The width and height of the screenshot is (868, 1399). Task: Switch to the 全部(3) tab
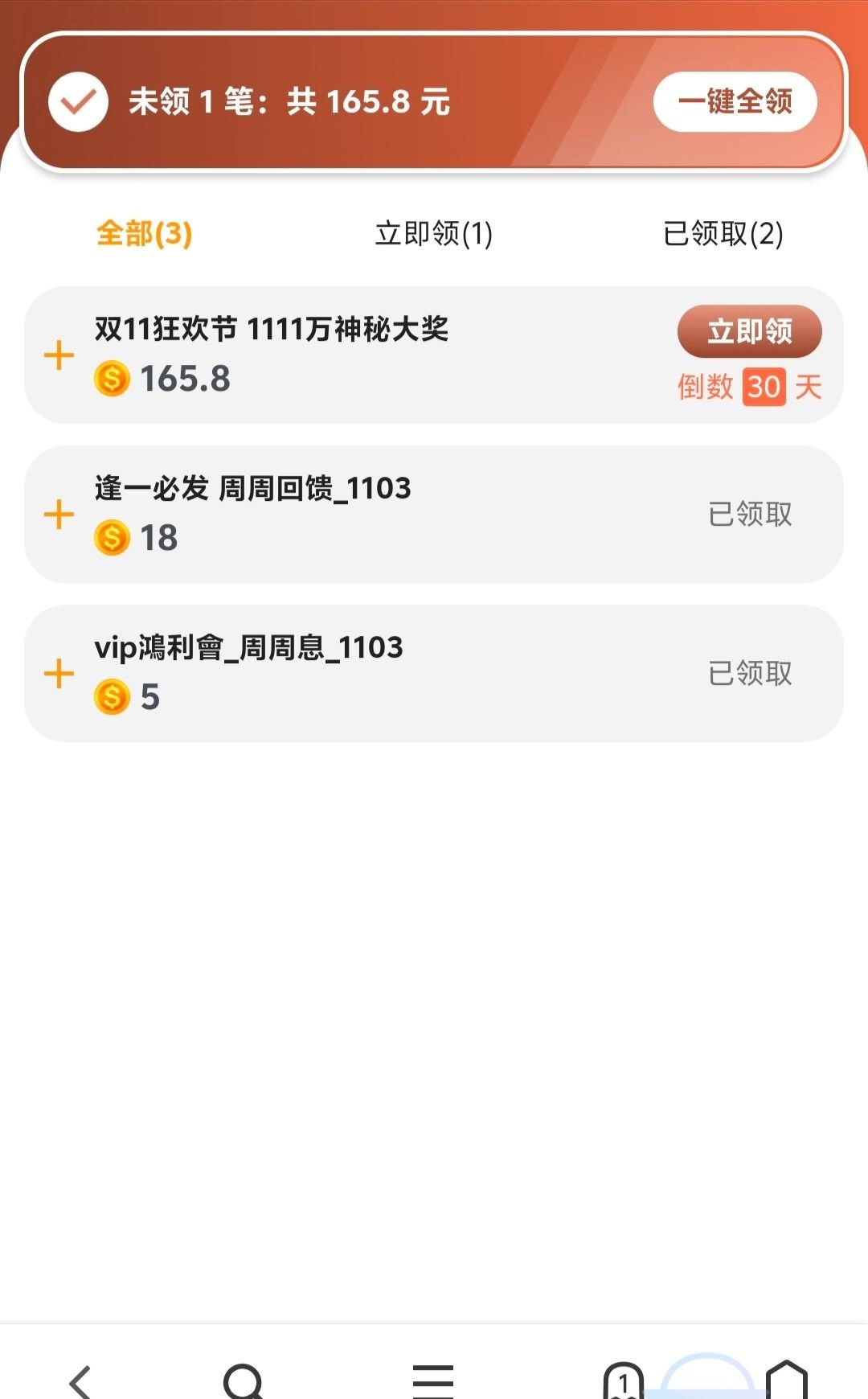point(144,234)
